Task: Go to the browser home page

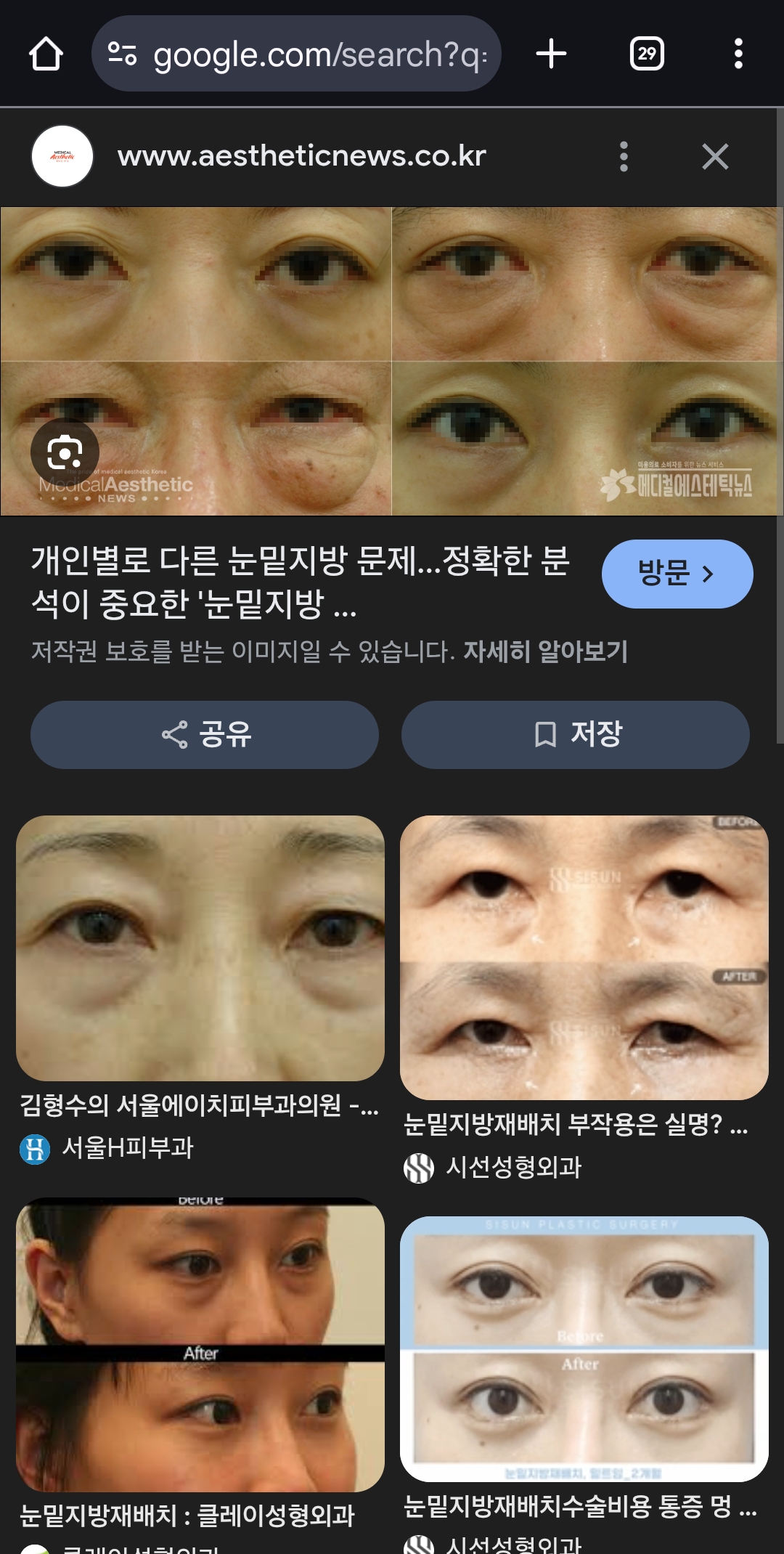Action: (46, 54)
